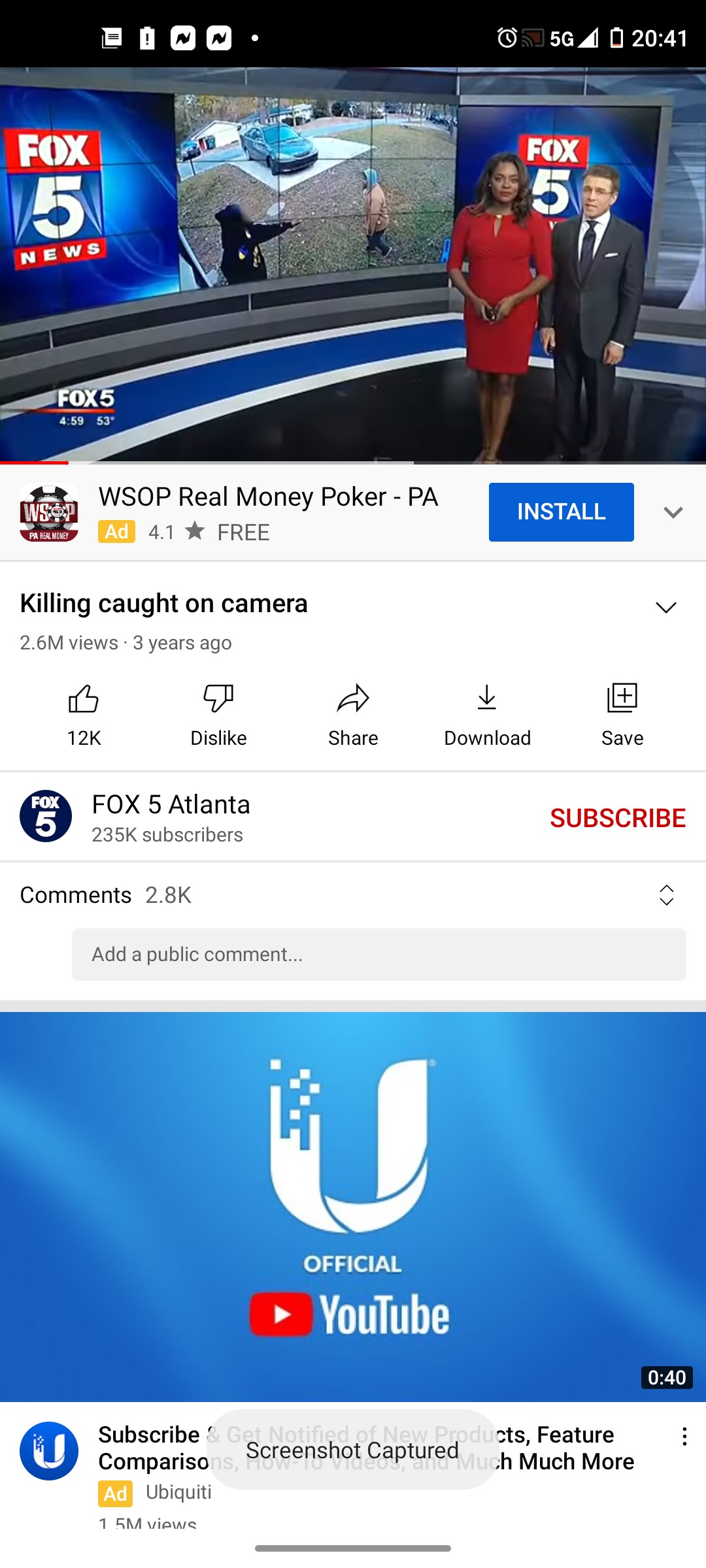Tap the video player to show controls
Screen dimensions: 706x1568
(x=353, y=265)
